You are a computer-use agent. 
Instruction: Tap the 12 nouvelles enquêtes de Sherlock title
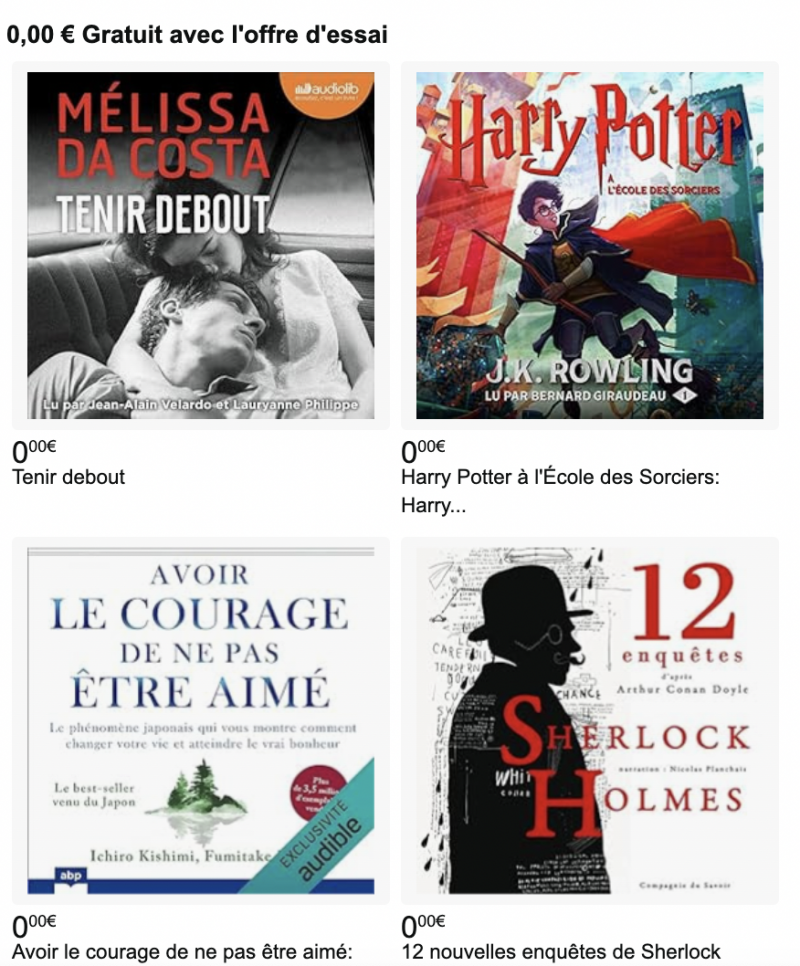pos(560,952)
